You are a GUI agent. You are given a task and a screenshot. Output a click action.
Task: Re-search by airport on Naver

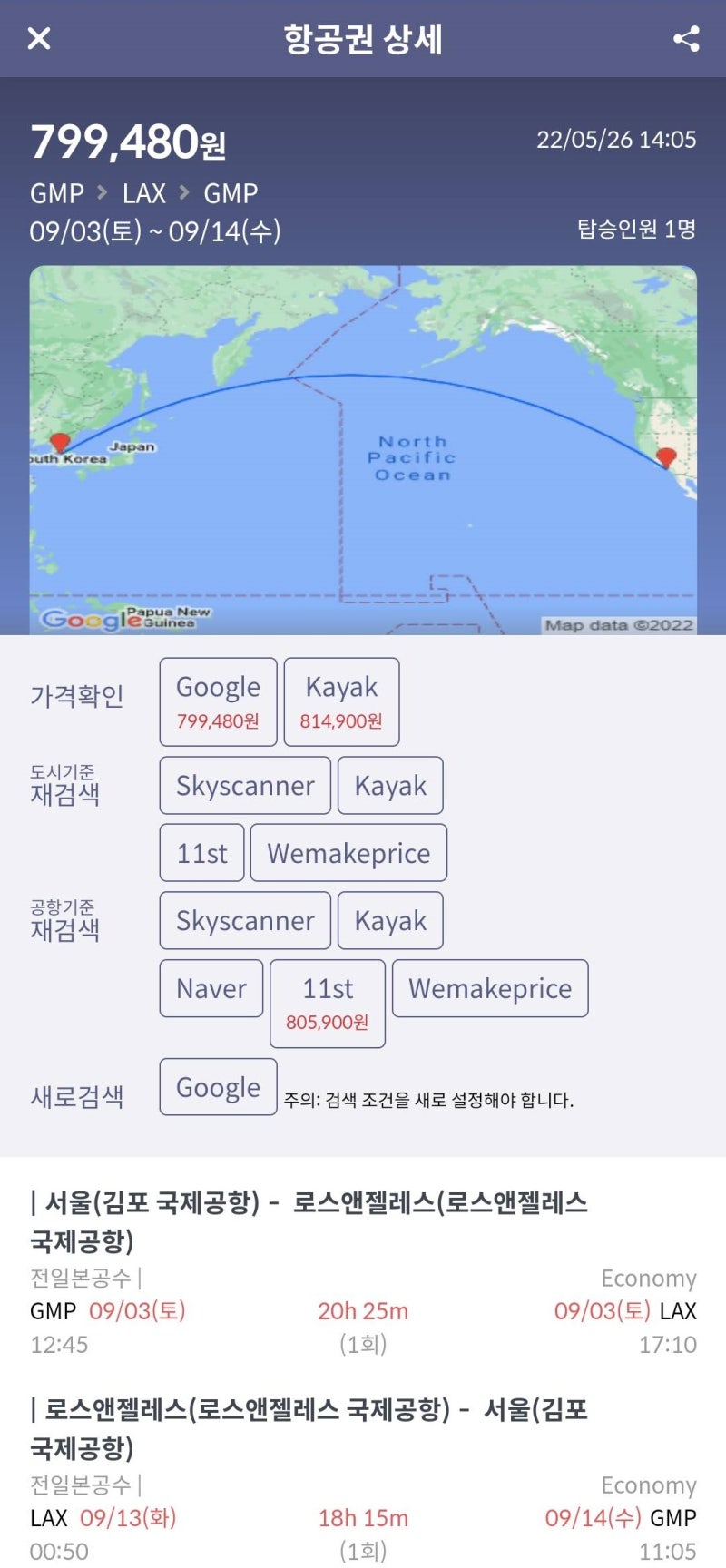211,988
